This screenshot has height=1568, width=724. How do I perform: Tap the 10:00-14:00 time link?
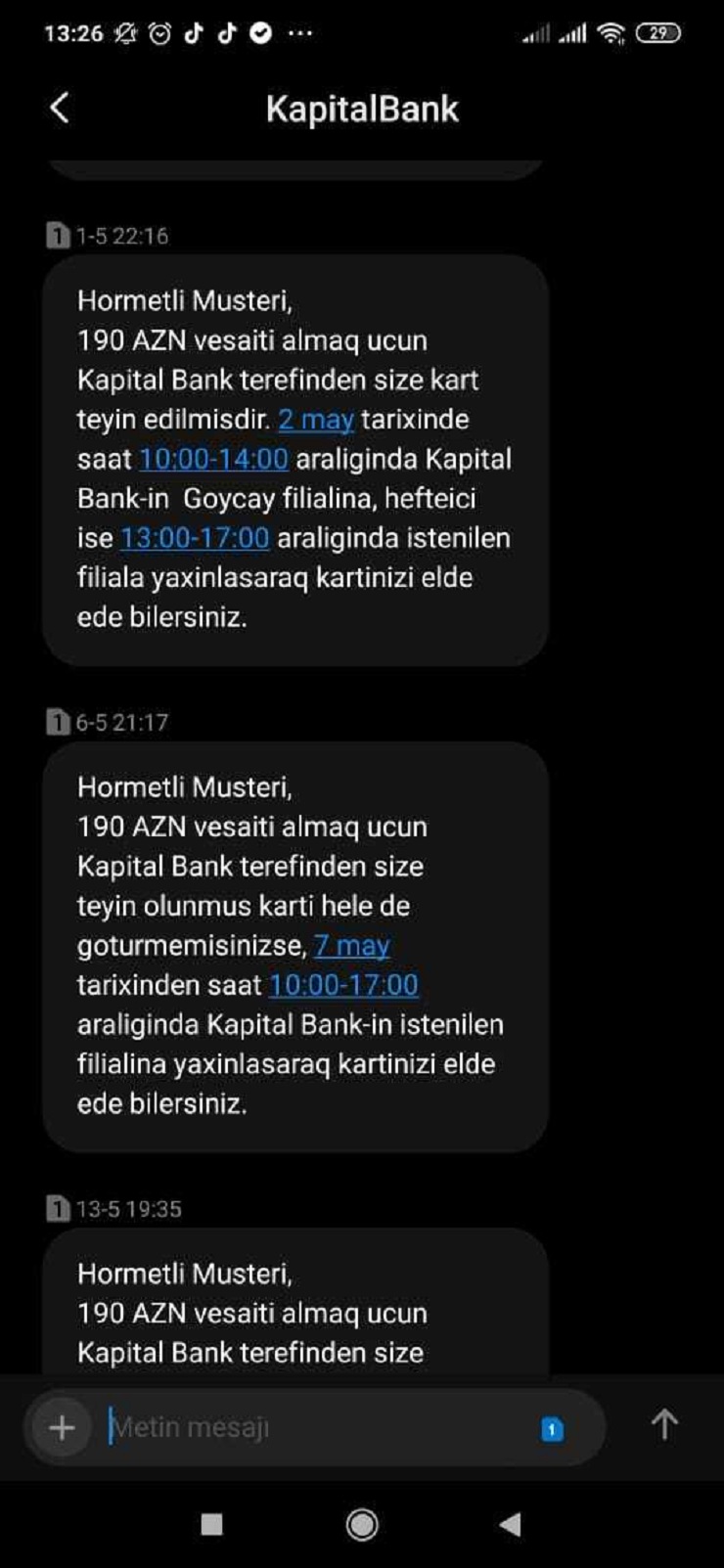pyautogui.click(x=213, y=459)
